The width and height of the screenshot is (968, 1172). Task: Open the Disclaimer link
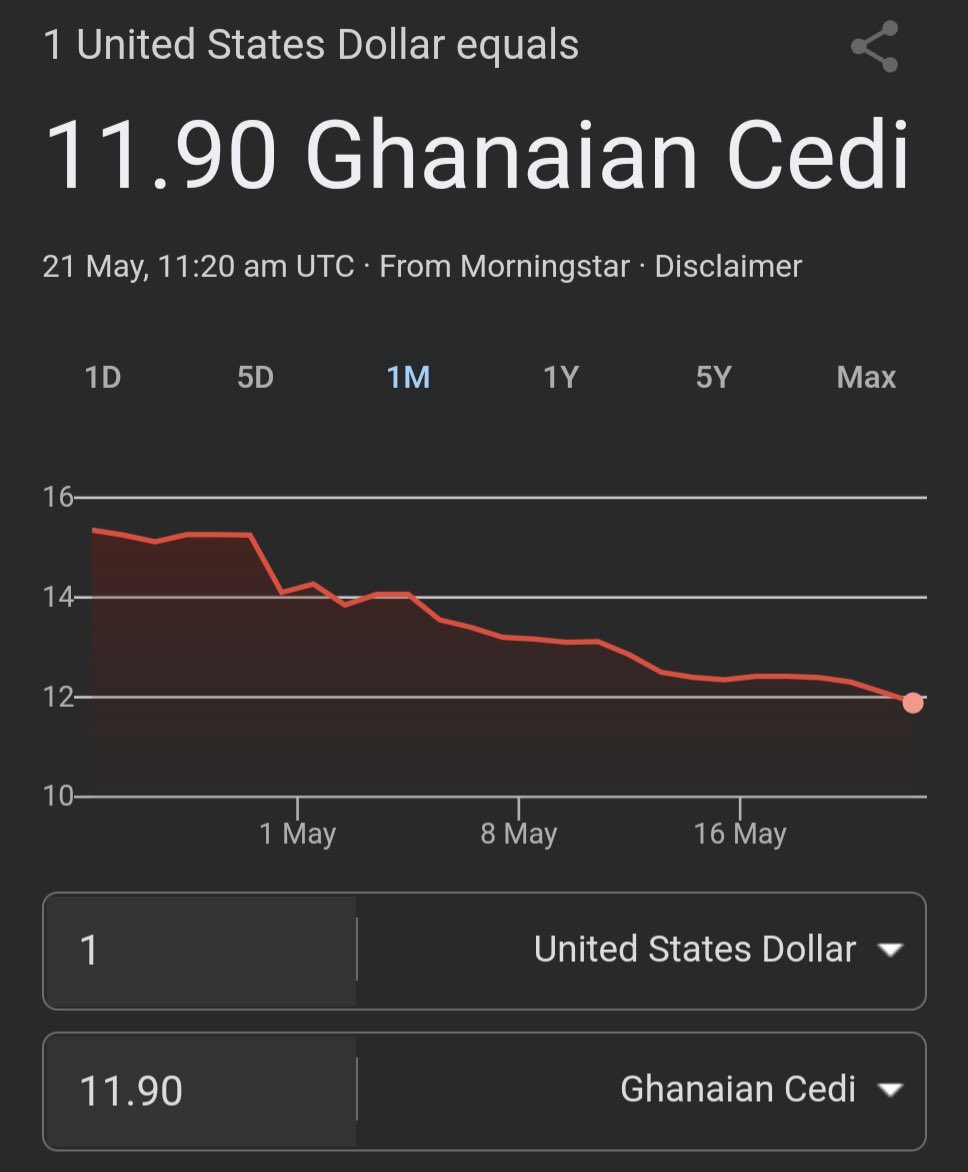[x=728, y=267]
